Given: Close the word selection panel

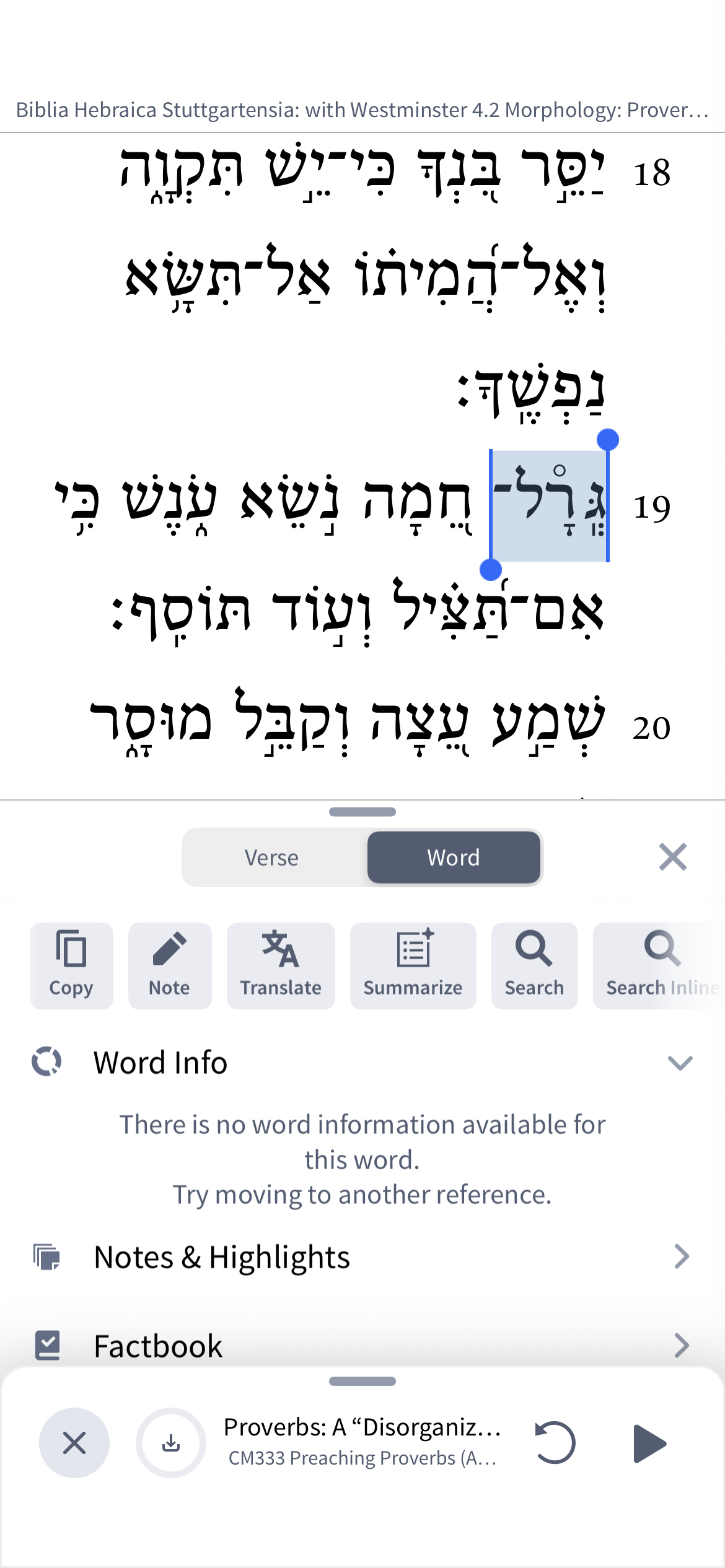Looking at the screenshot, I should (672, 857).
